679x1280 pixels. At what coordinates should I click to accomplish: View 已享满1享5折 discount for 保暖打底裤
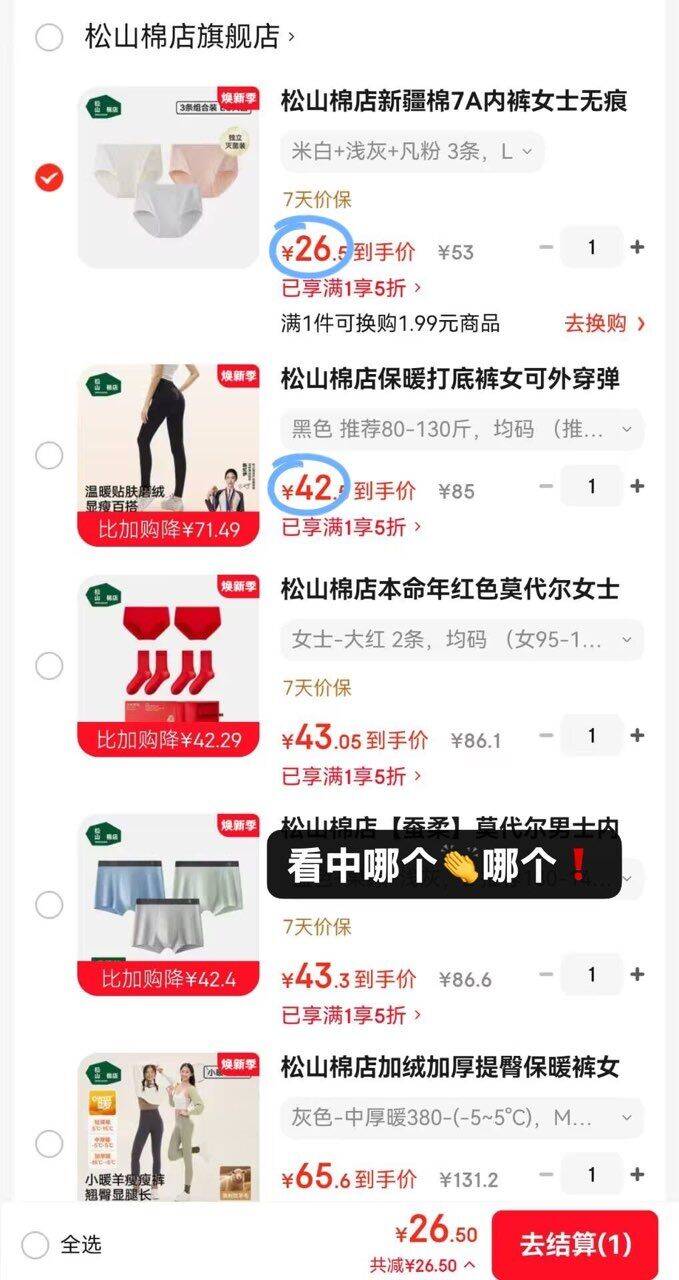point(351,526)
